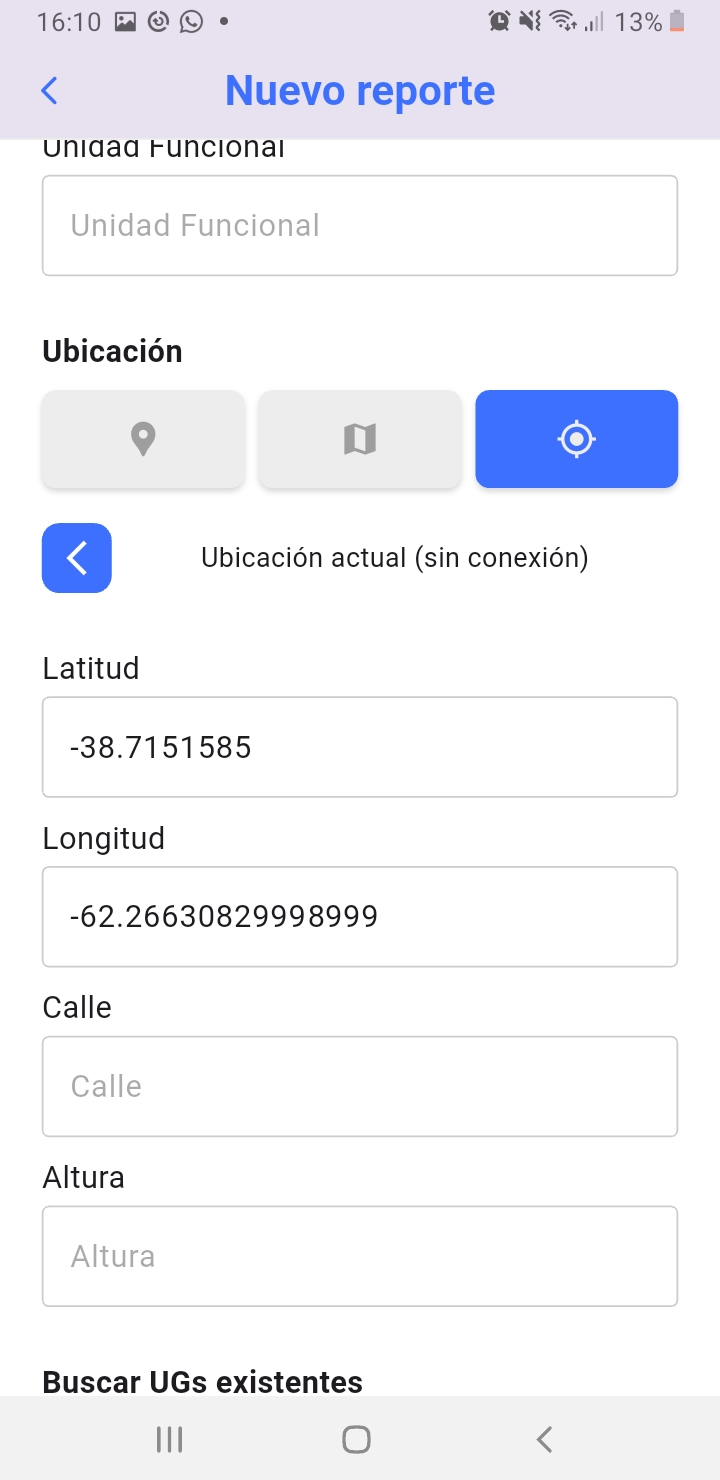Edit the Latitud field
This screenshot has width=720, height=1480.
(x=360, y=747)
